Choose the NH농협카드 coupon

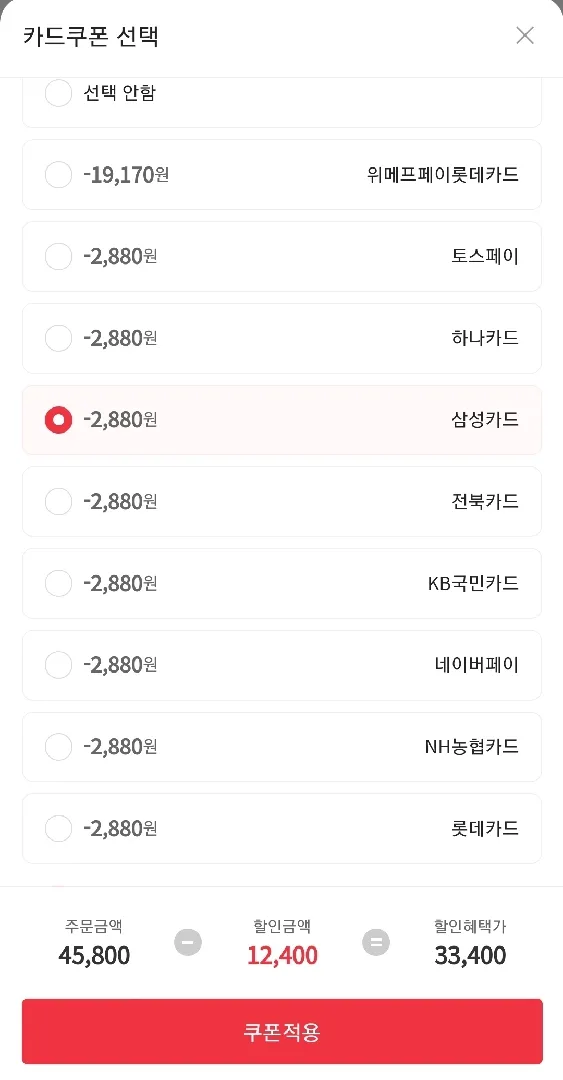[282, 747]
